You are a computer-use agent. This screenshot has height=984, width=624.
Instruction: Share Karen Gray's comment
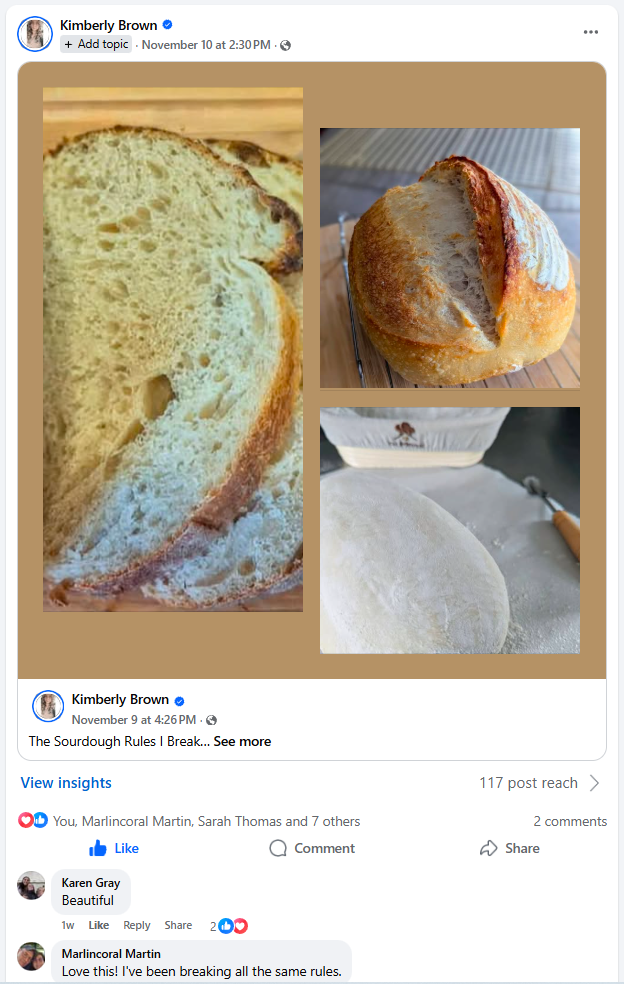(x=178, y=925)
